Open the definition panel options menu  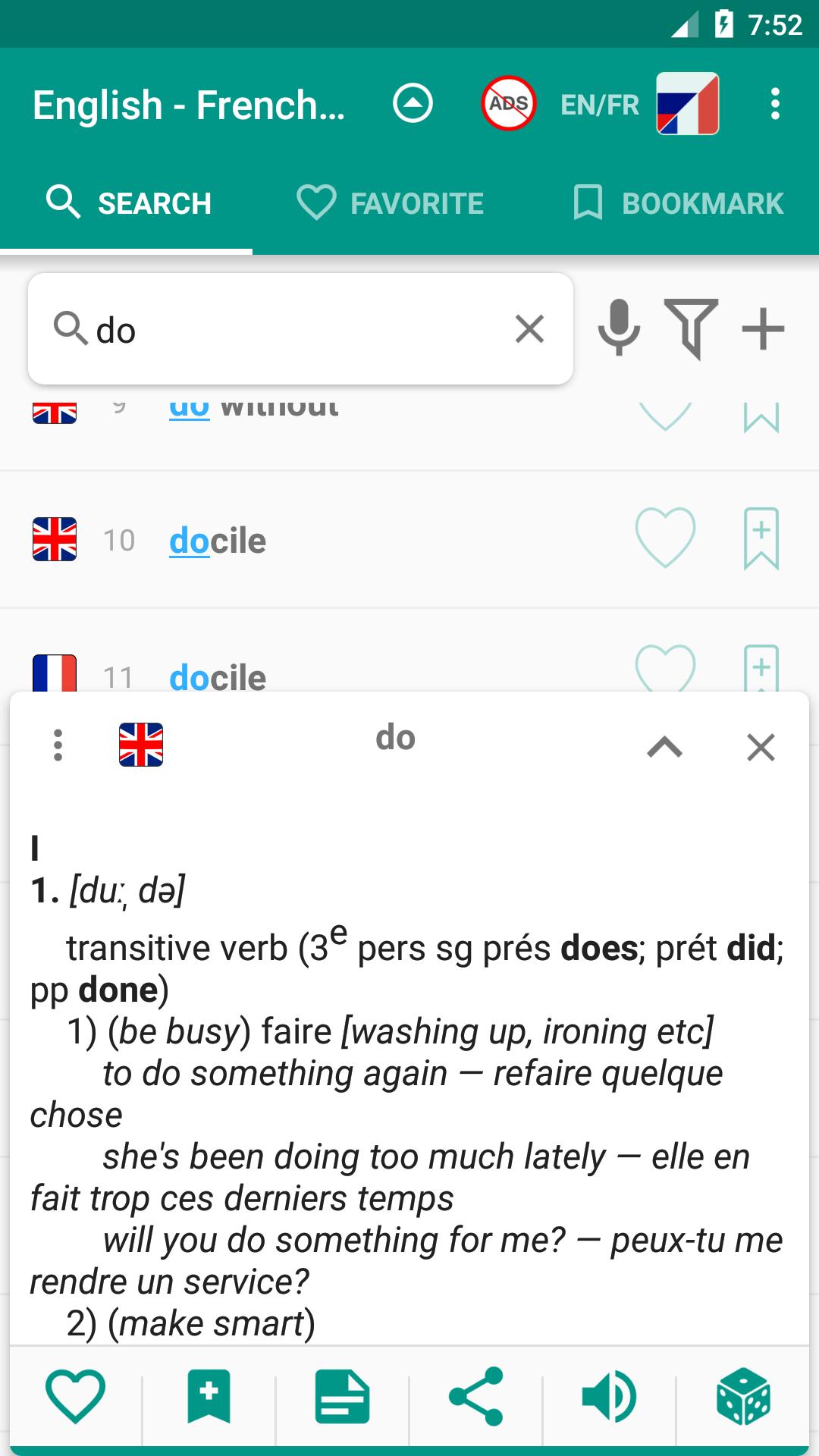pos(58,745)
